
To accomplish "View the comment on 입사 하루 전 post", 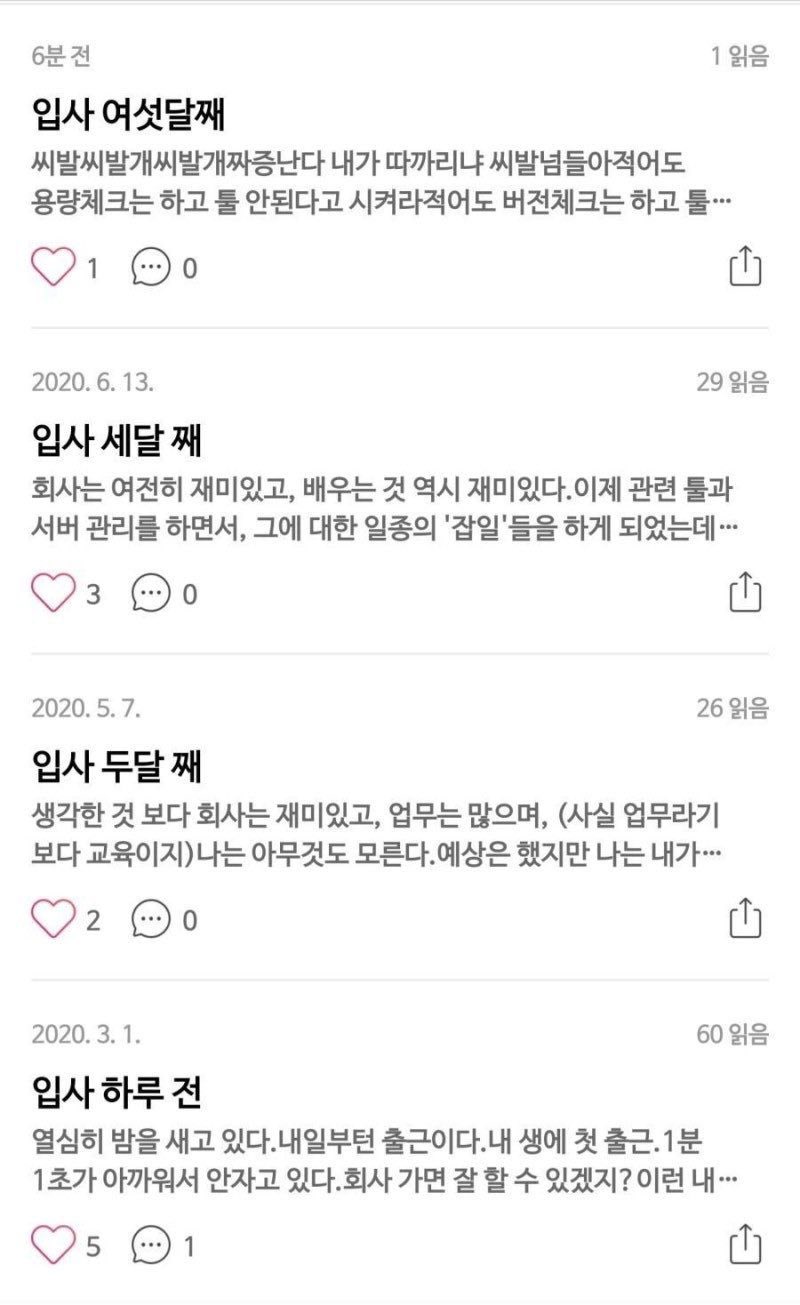I will pyautogui.click(x=152, y=1246).
